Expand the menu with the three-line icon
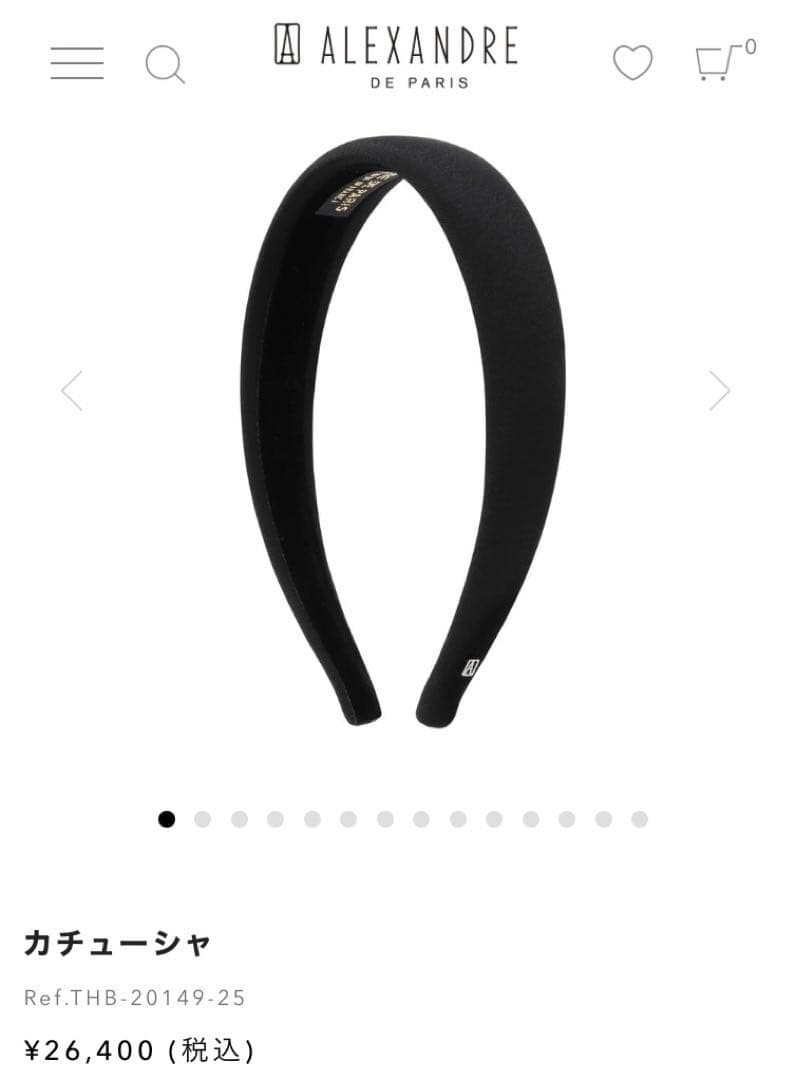The image size is (792, 1080). pos(75,62)
